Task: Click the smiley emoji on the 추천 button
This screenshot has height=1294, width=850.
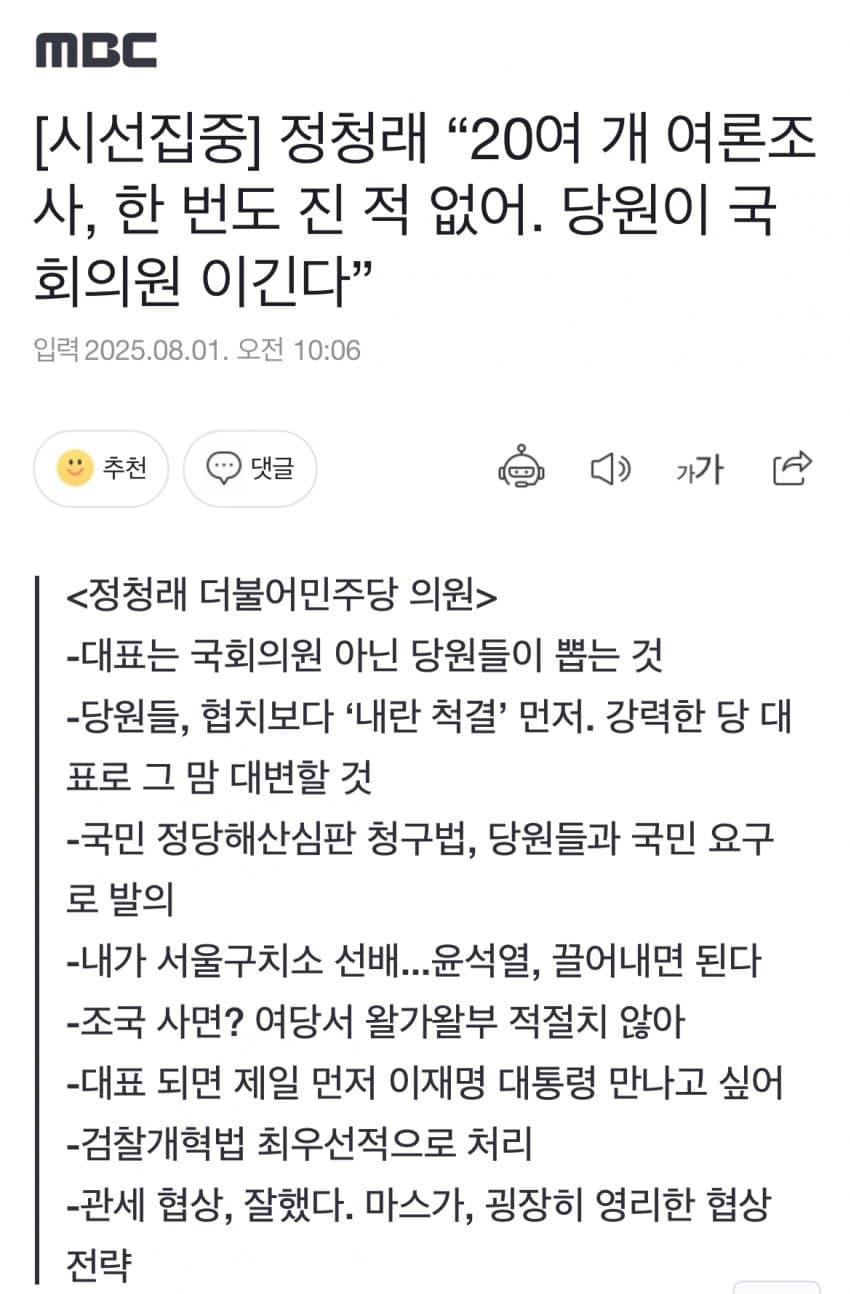Action: (76, 468)
